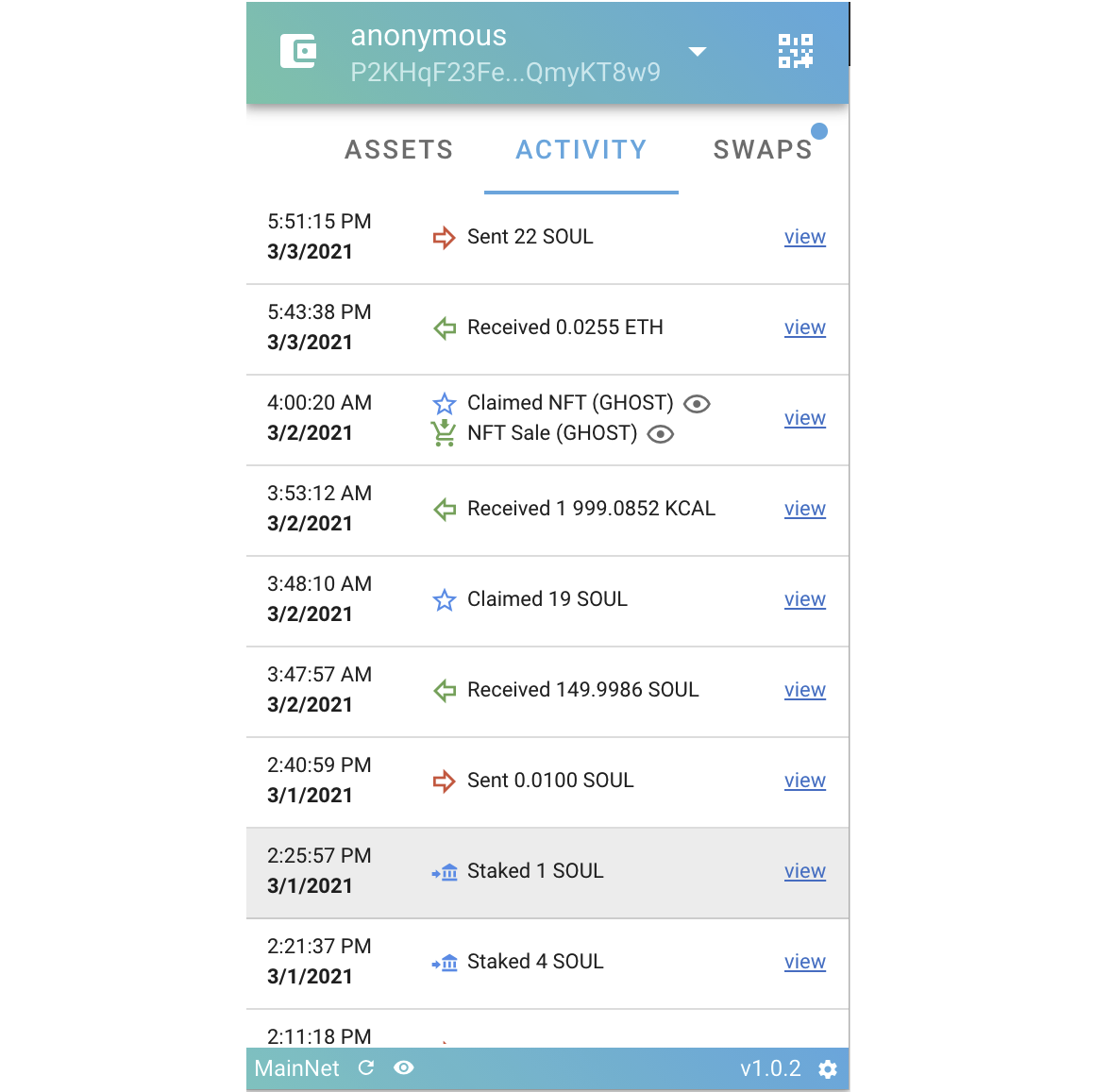
Task: View the Sent 22 SOUL transaction
Action: [x=804, y=237]
